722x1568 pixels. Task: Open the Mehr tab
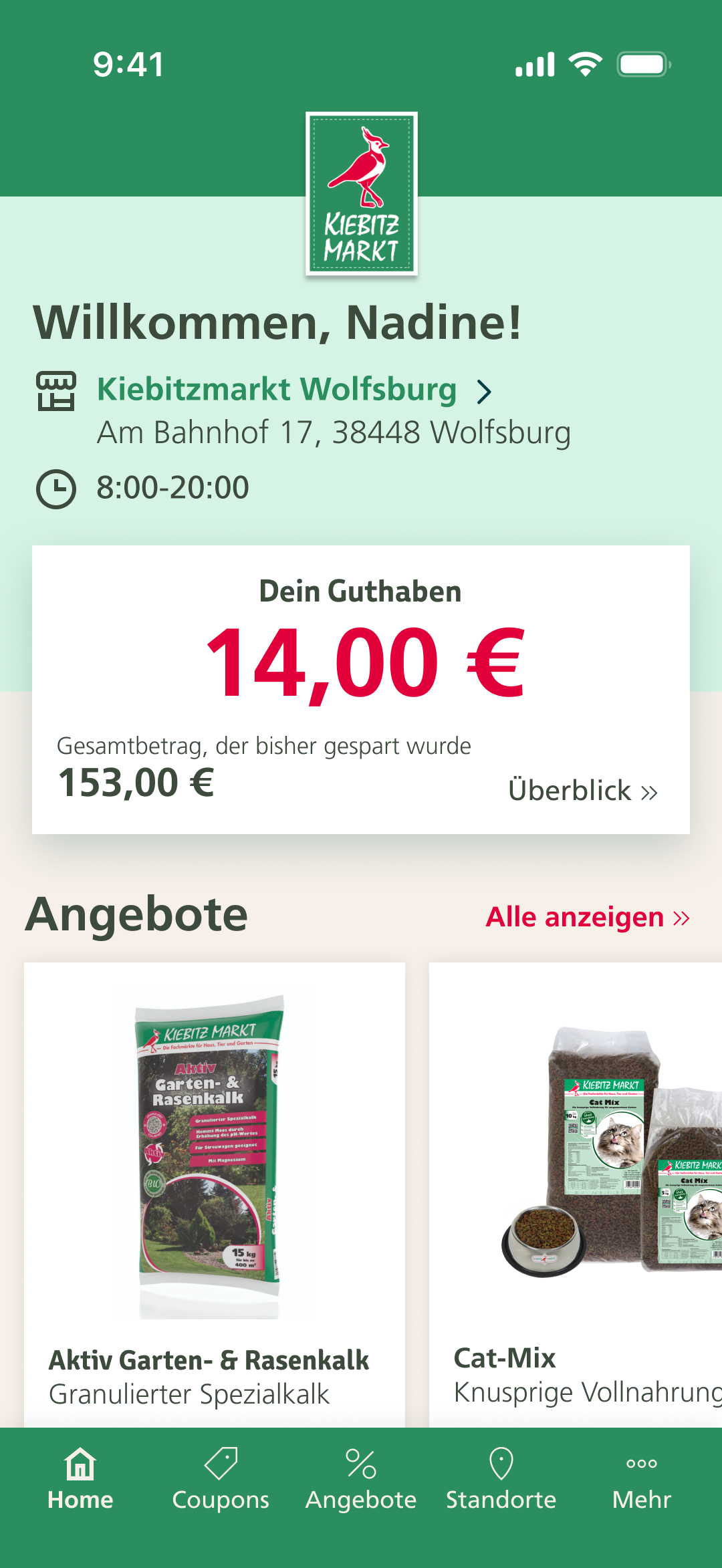641,1479
